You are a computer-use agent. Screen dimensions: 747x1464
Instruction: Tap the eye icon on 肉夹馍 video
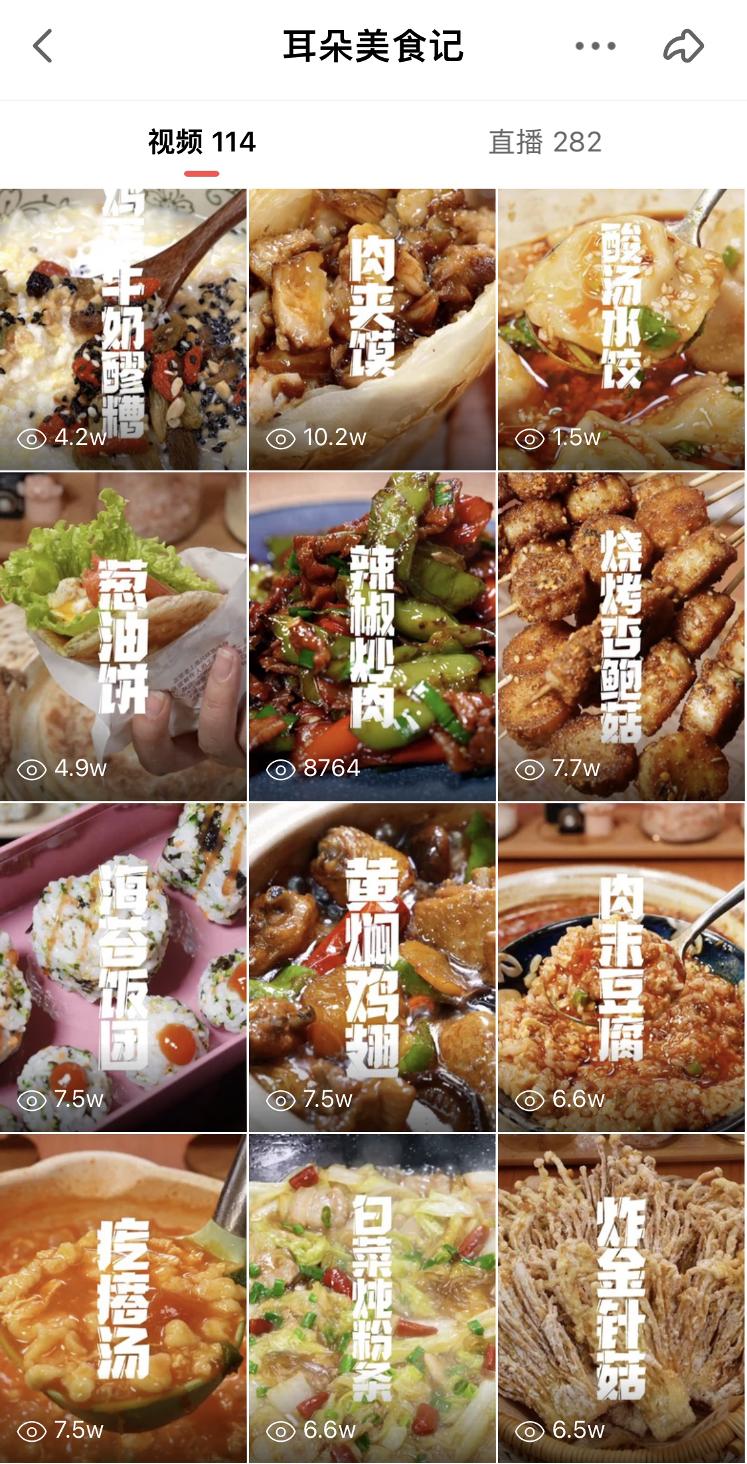(283, 433)
